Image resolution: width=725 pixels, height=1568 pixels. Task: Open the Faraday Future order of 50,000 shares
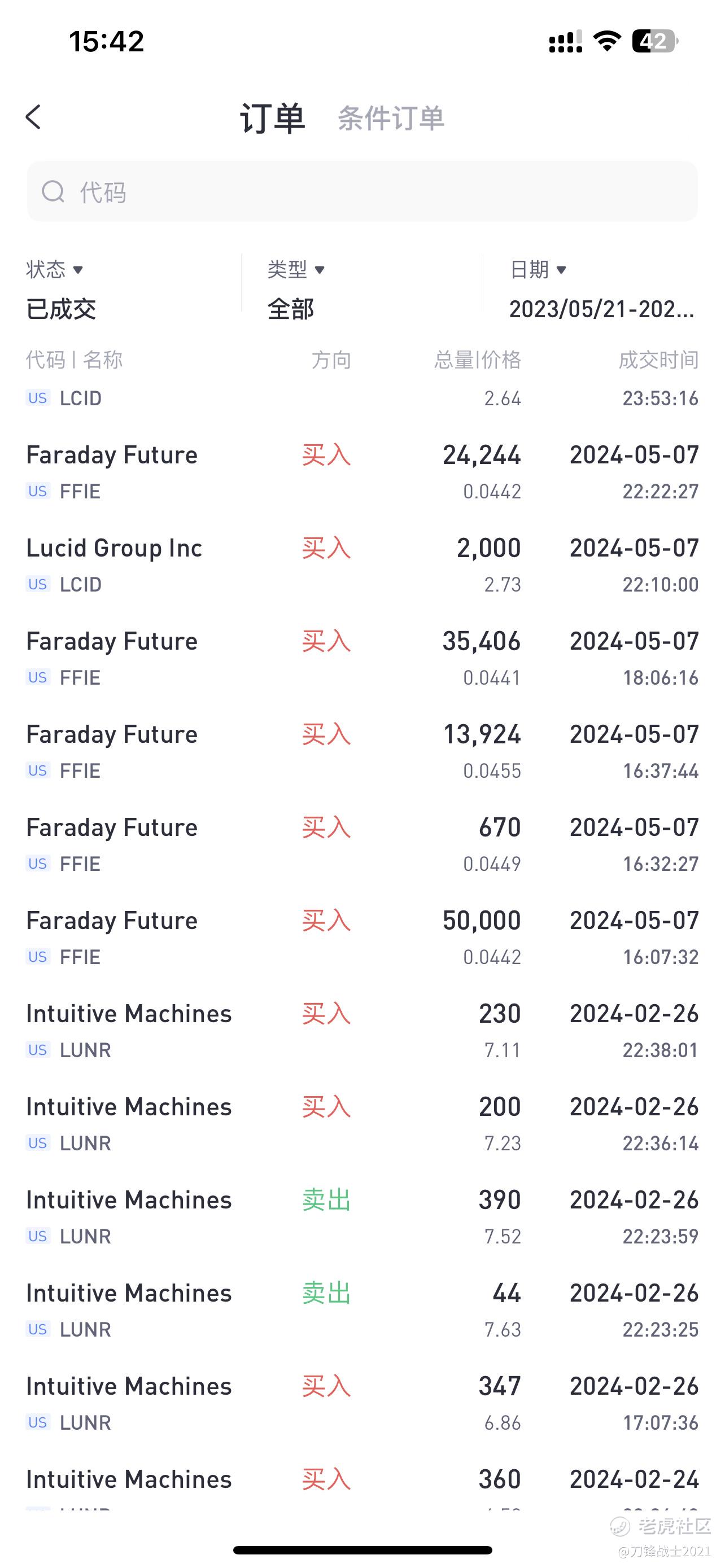[362, 938]
